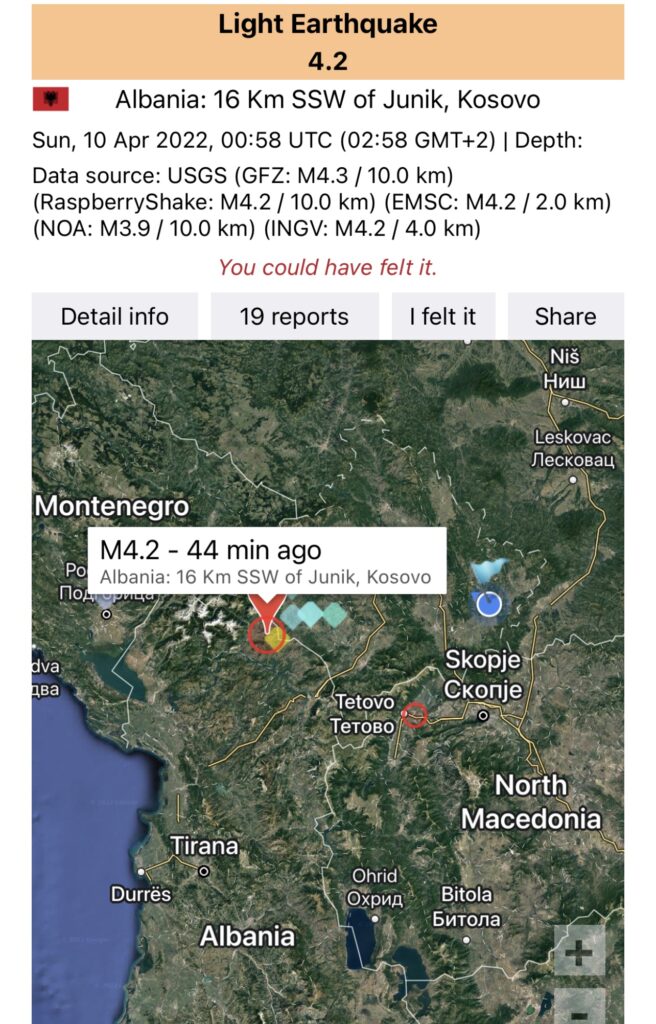This screenshot has height=1024, width=656.
Task: Report with I felt it button
Action: pos(443,317)
